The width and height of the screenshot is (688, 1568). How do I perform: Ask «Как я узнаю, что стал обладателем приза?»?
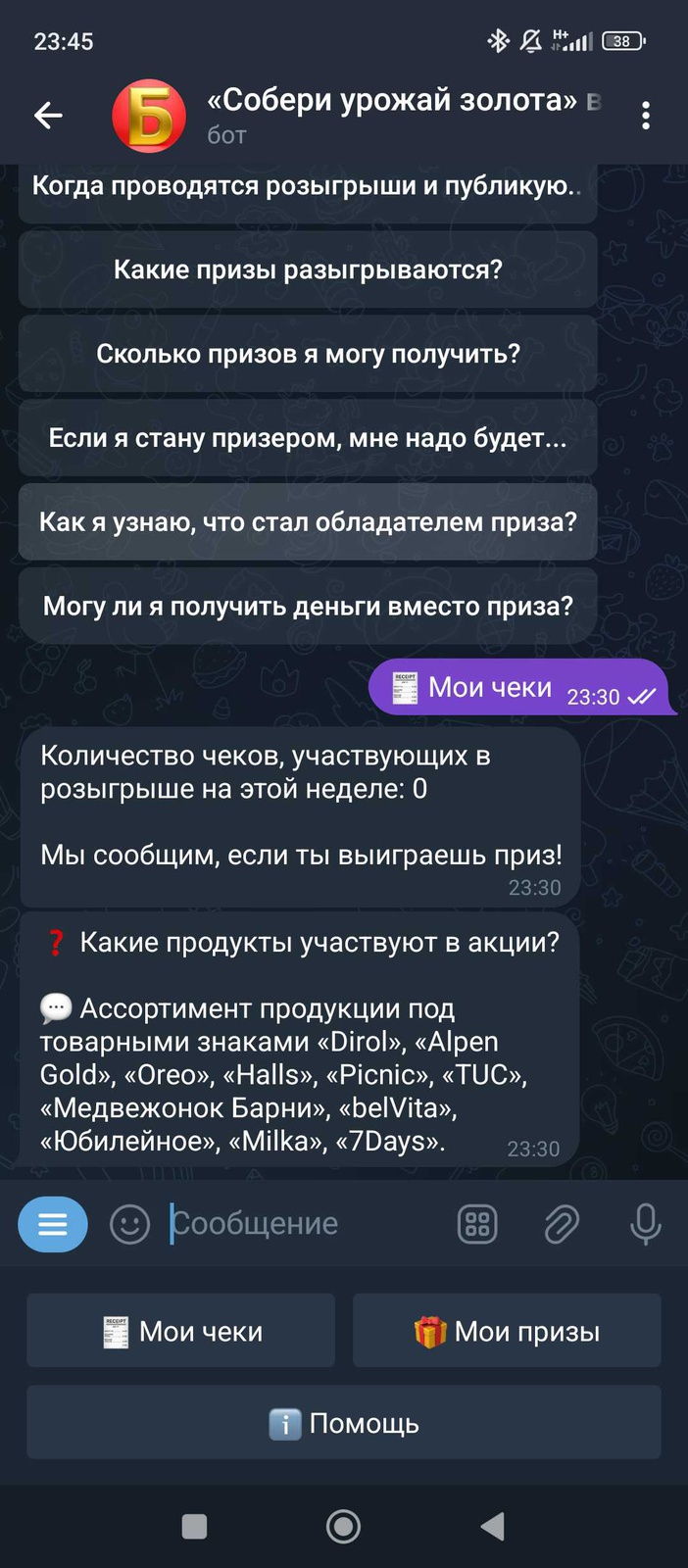pos(308,522)
